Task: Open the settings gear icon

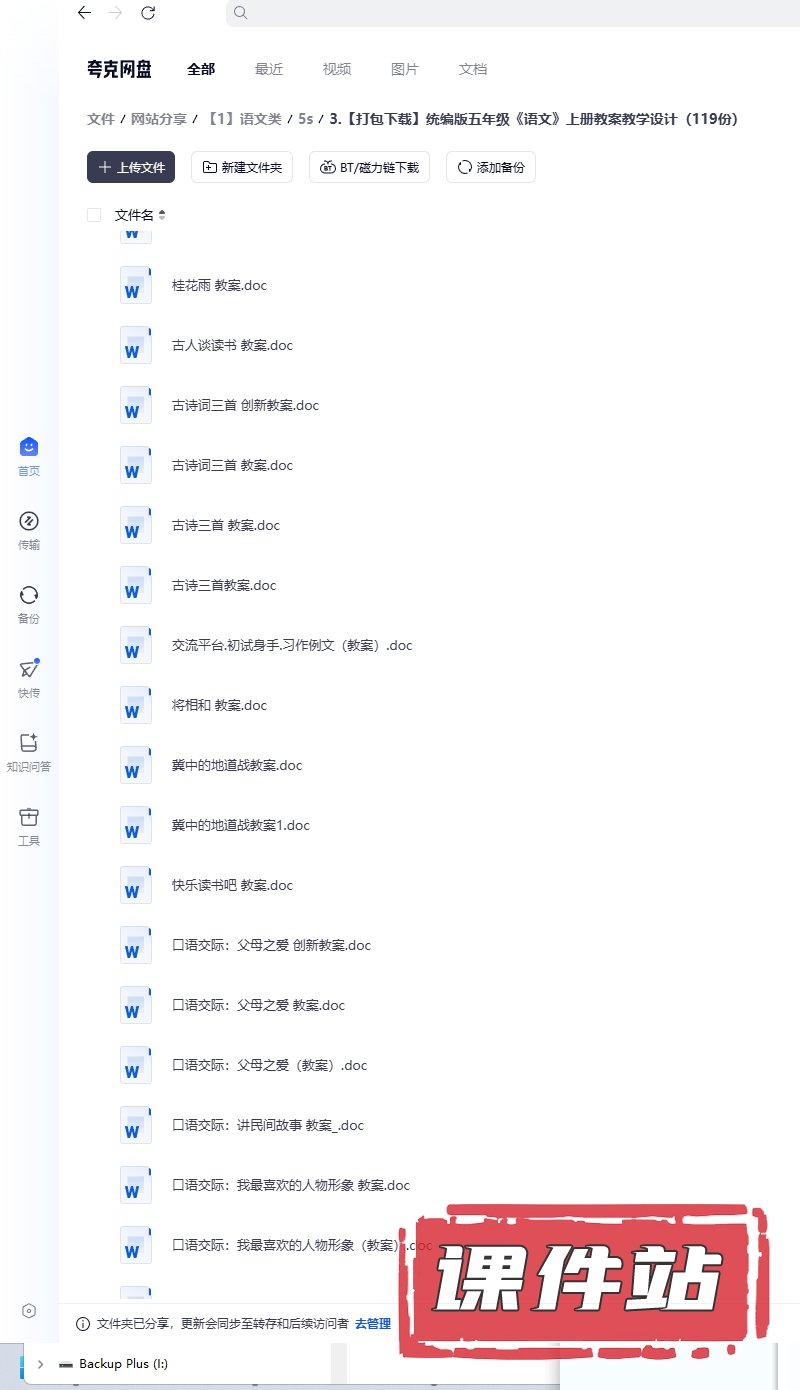Action: click(29, 1311)
